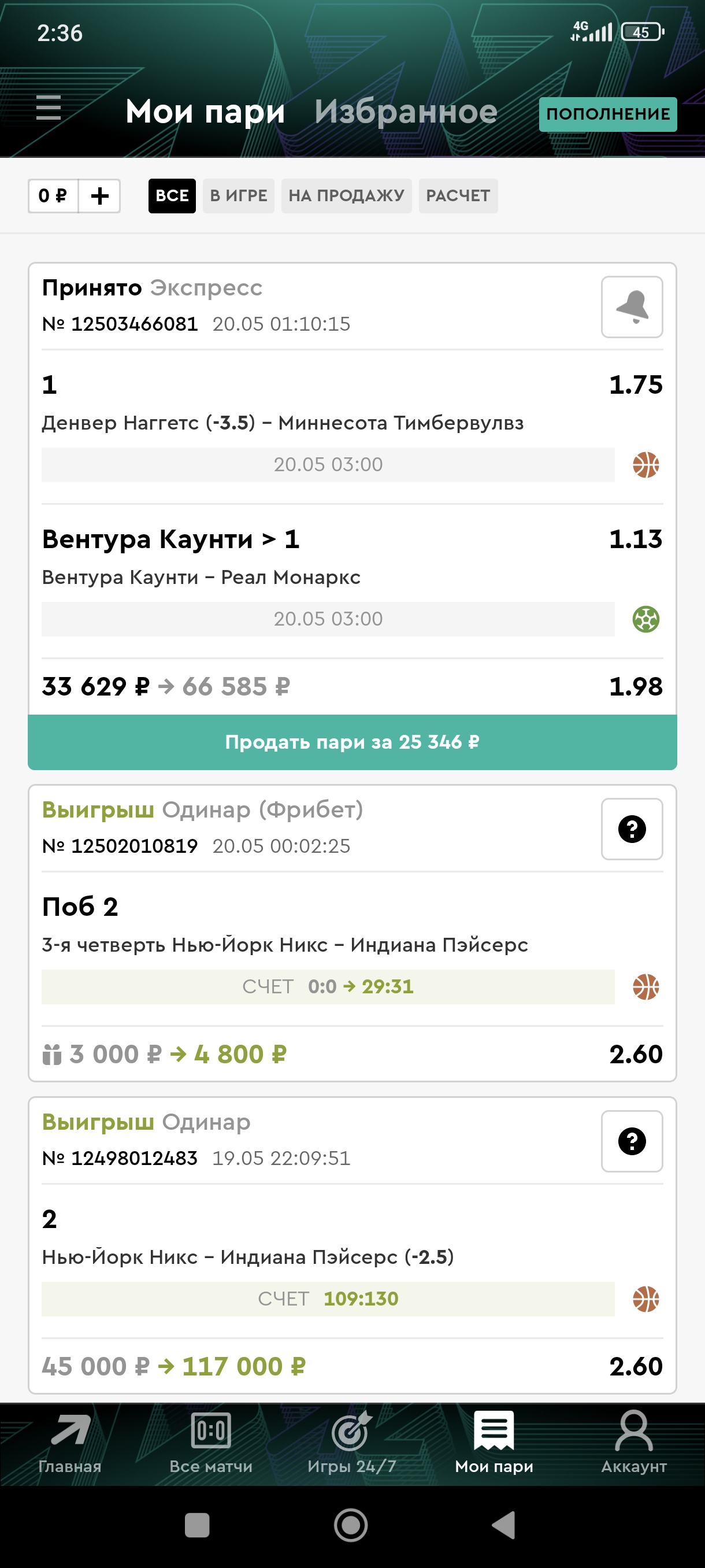The image size is (705, 1568).
Task: Tap the system home button
Action: [x=351, y=1525]
